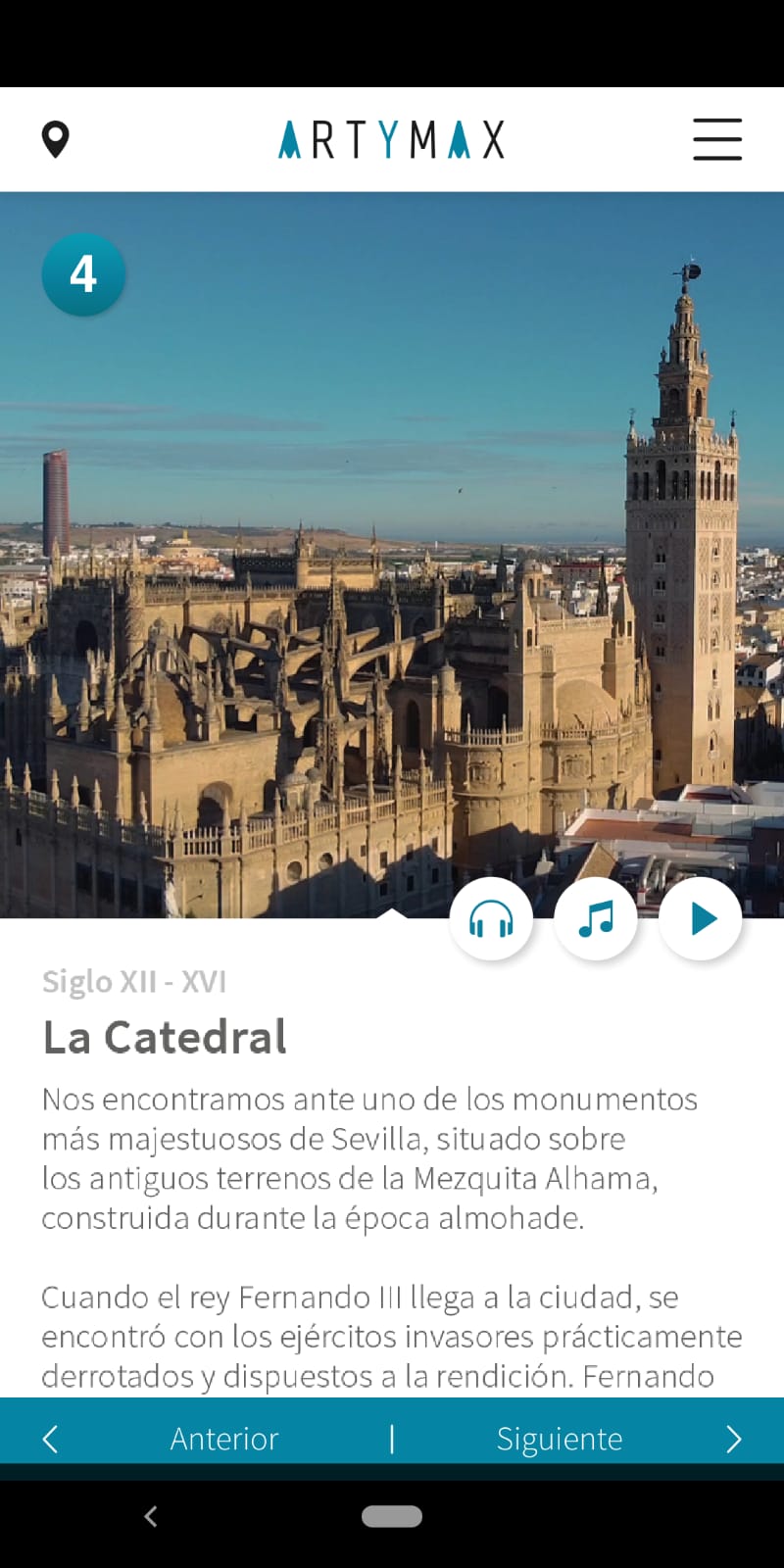This screenshot has height=1568, width=784.
Task: Tap the home pill in navigation bar
Action: (x=392, y=1516)
